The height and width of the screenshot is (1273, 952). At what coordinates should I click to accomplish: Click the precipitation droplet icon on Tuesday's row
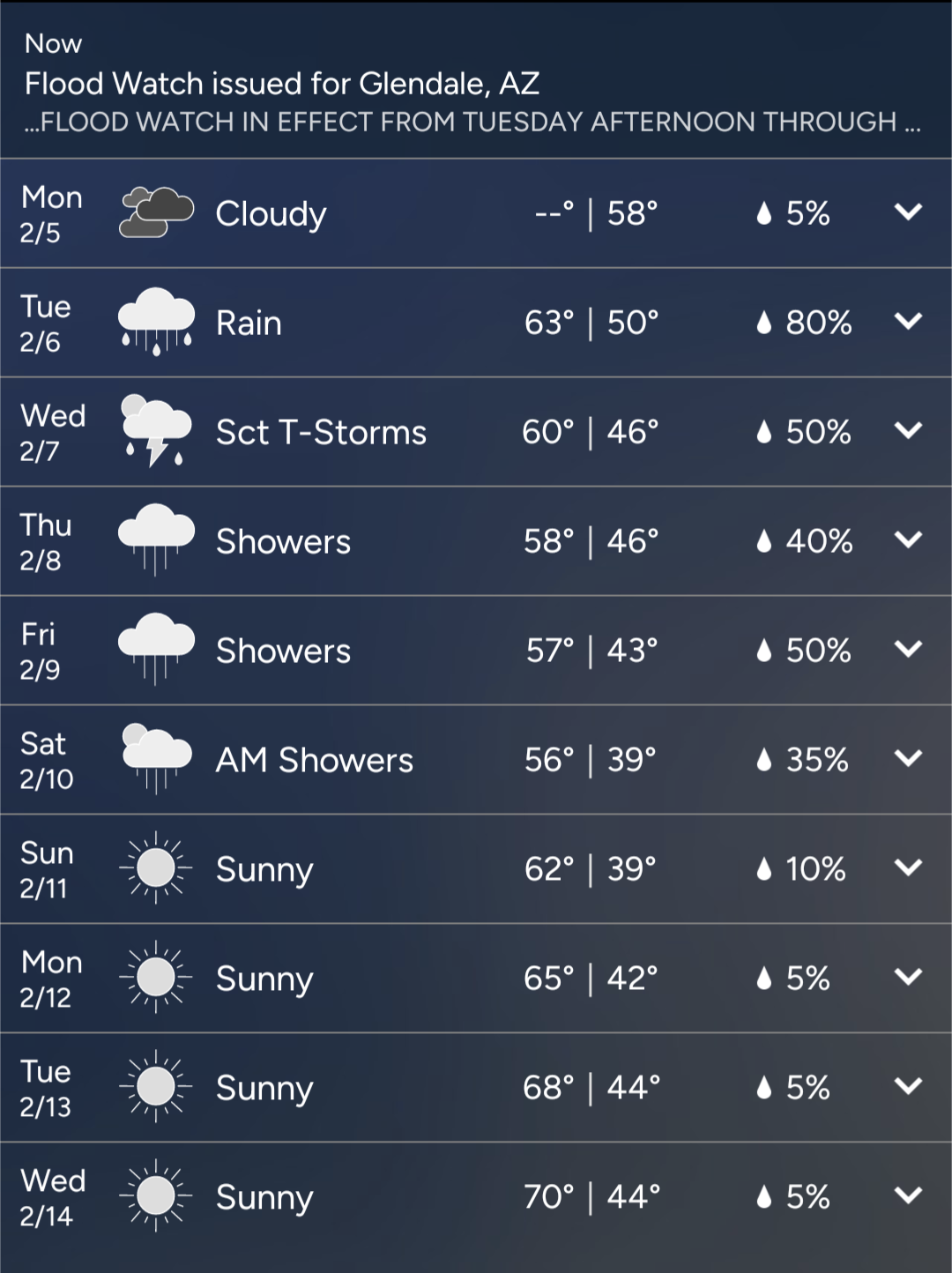(x=763, y=322)
